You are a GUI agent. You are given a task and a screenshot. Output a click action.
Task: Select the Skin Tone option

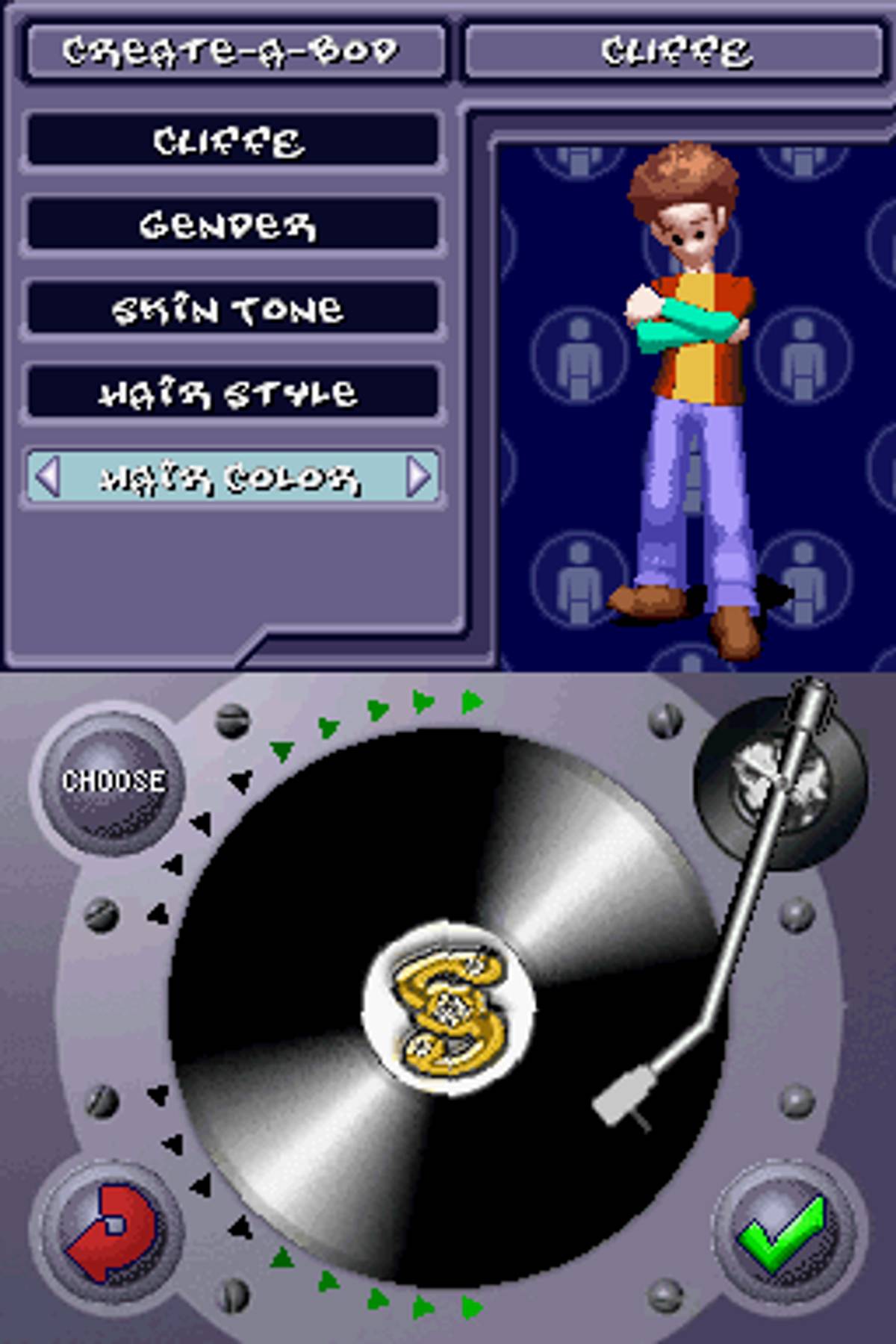tap(231, 308)
